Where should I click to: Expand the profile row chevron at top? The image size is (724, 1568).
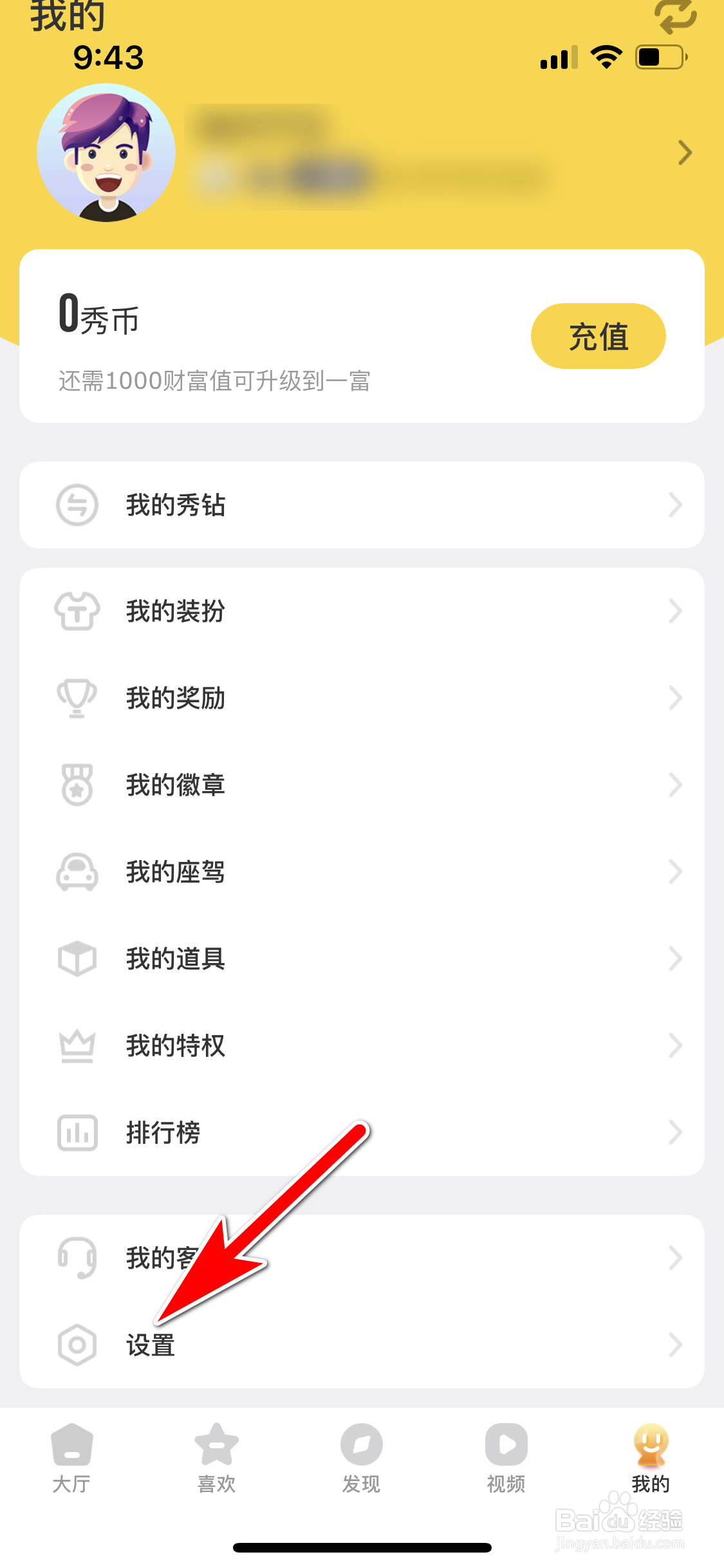(683, 153)
